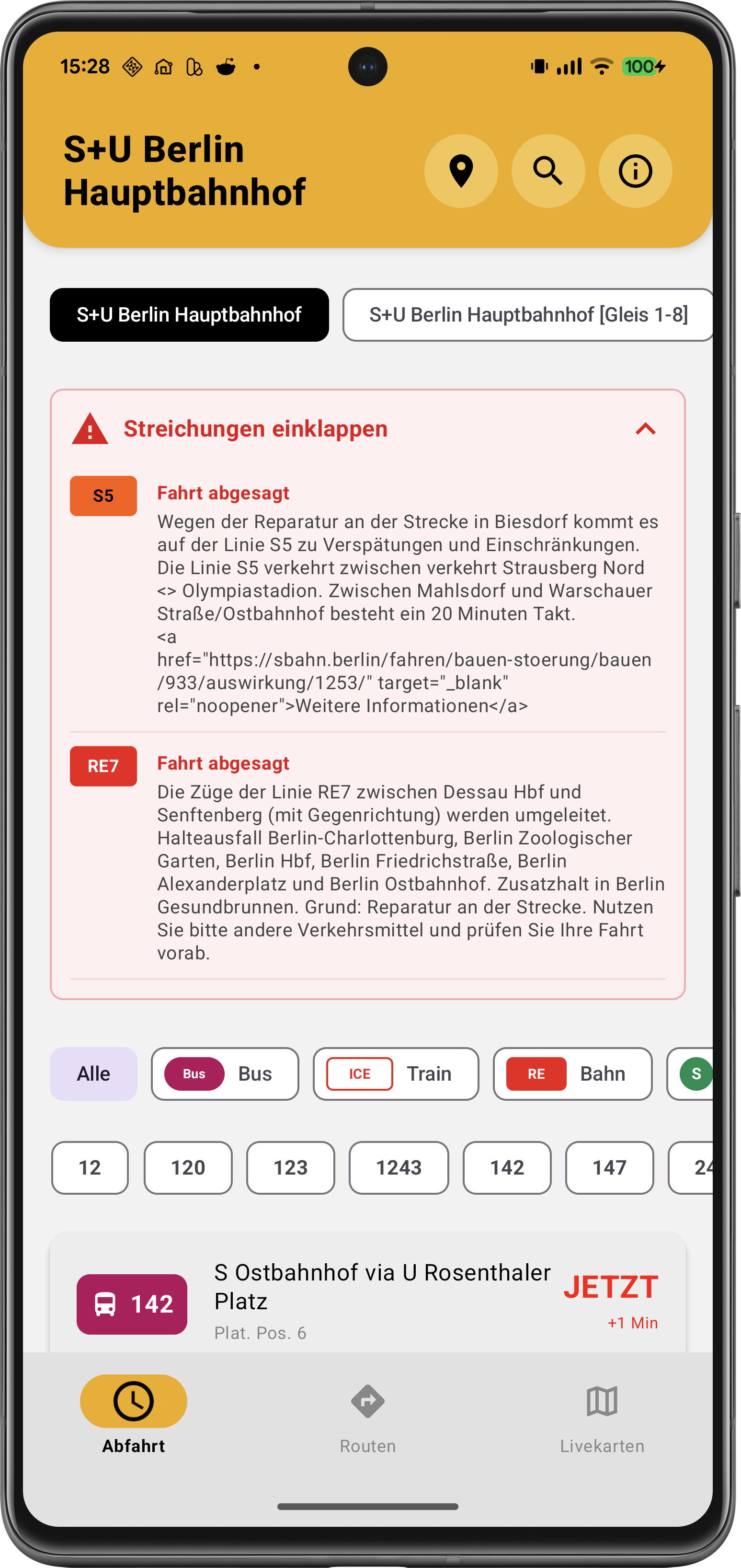Filter by line 1243
The height and width of the screenshot is (1568, 741).
pos(399,1167)
